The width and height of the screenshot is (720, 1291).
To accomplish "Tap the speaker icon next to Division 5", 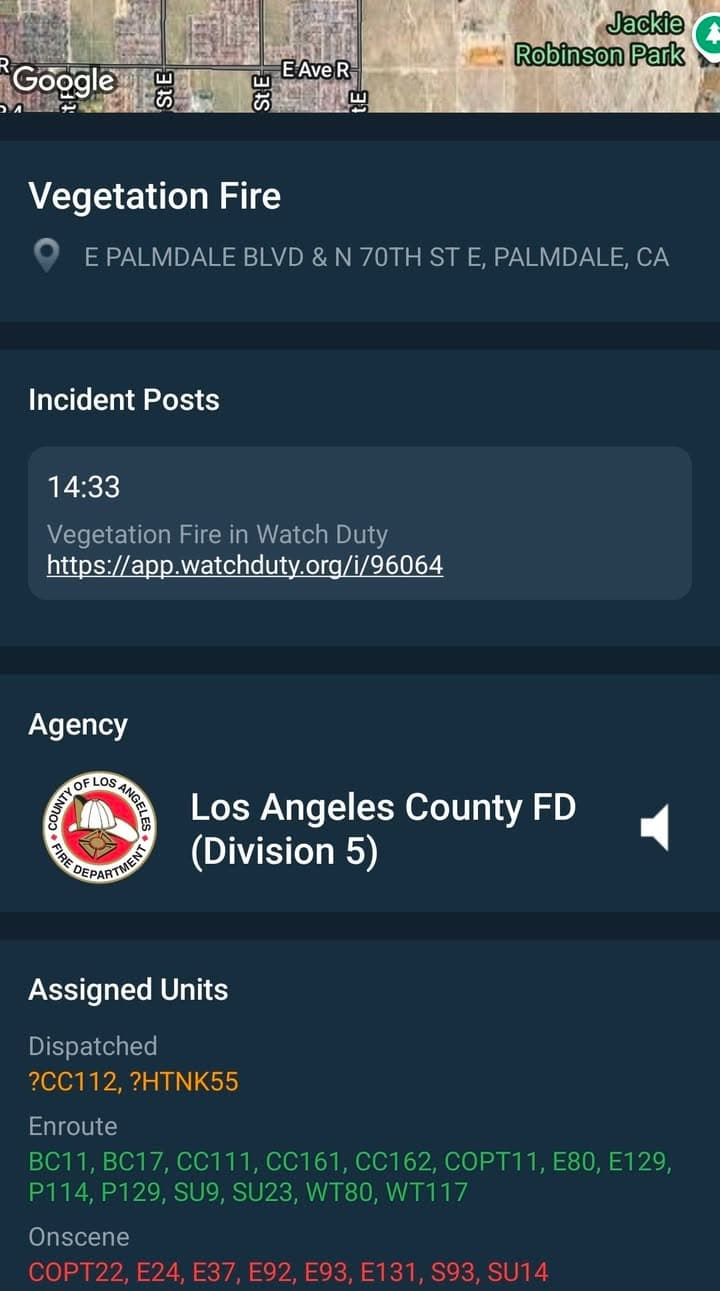I will click(x=657, y=827).
